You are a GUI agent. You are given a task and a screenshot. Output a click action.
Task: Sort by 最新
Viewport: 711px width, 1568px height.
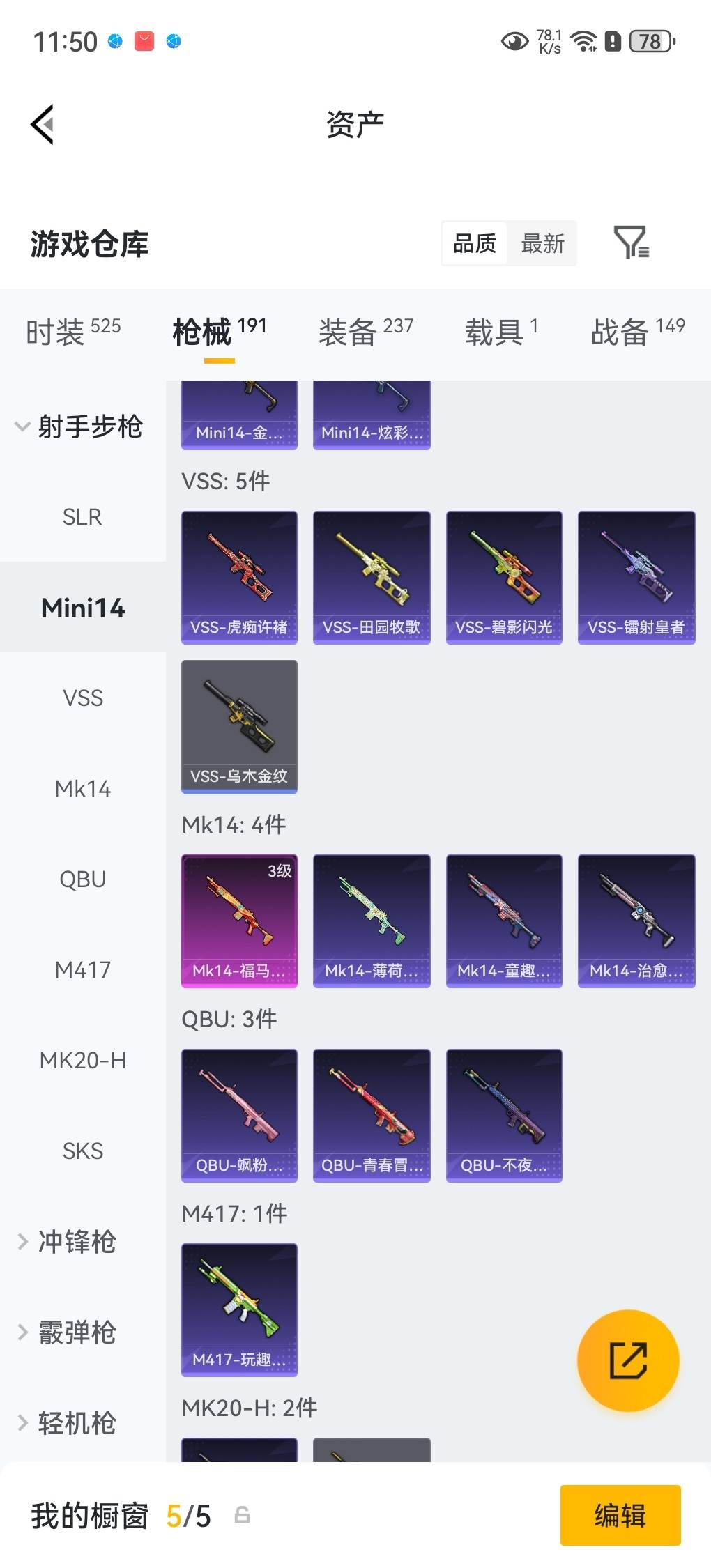[542, 244]
